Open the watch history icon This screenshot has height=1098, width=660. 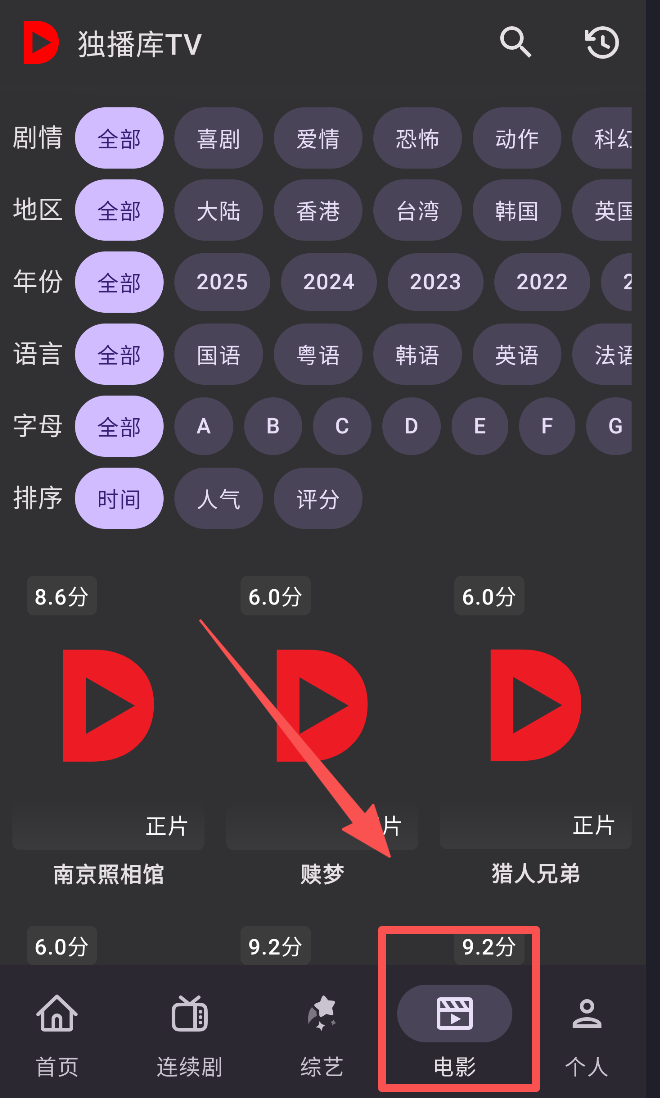602,42
